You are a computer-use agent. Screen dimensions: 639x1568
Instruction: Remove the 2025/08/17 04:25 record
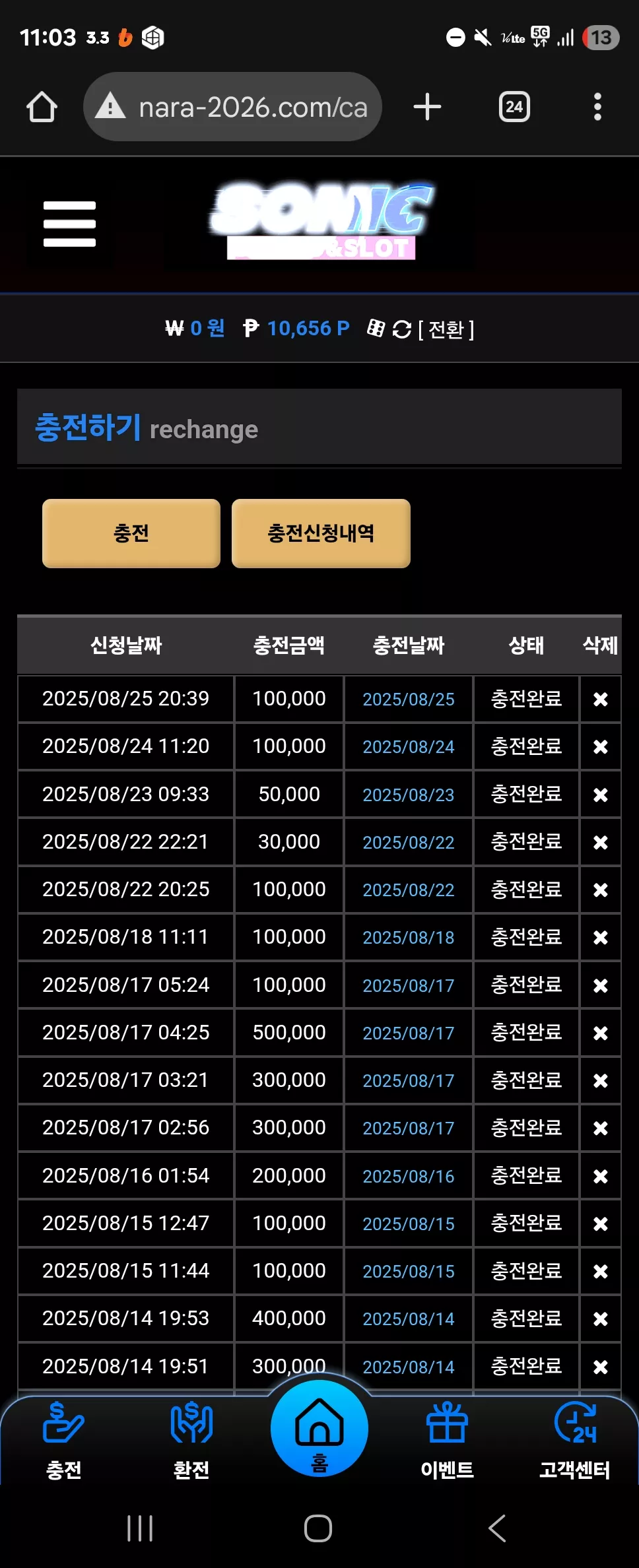600,1033
